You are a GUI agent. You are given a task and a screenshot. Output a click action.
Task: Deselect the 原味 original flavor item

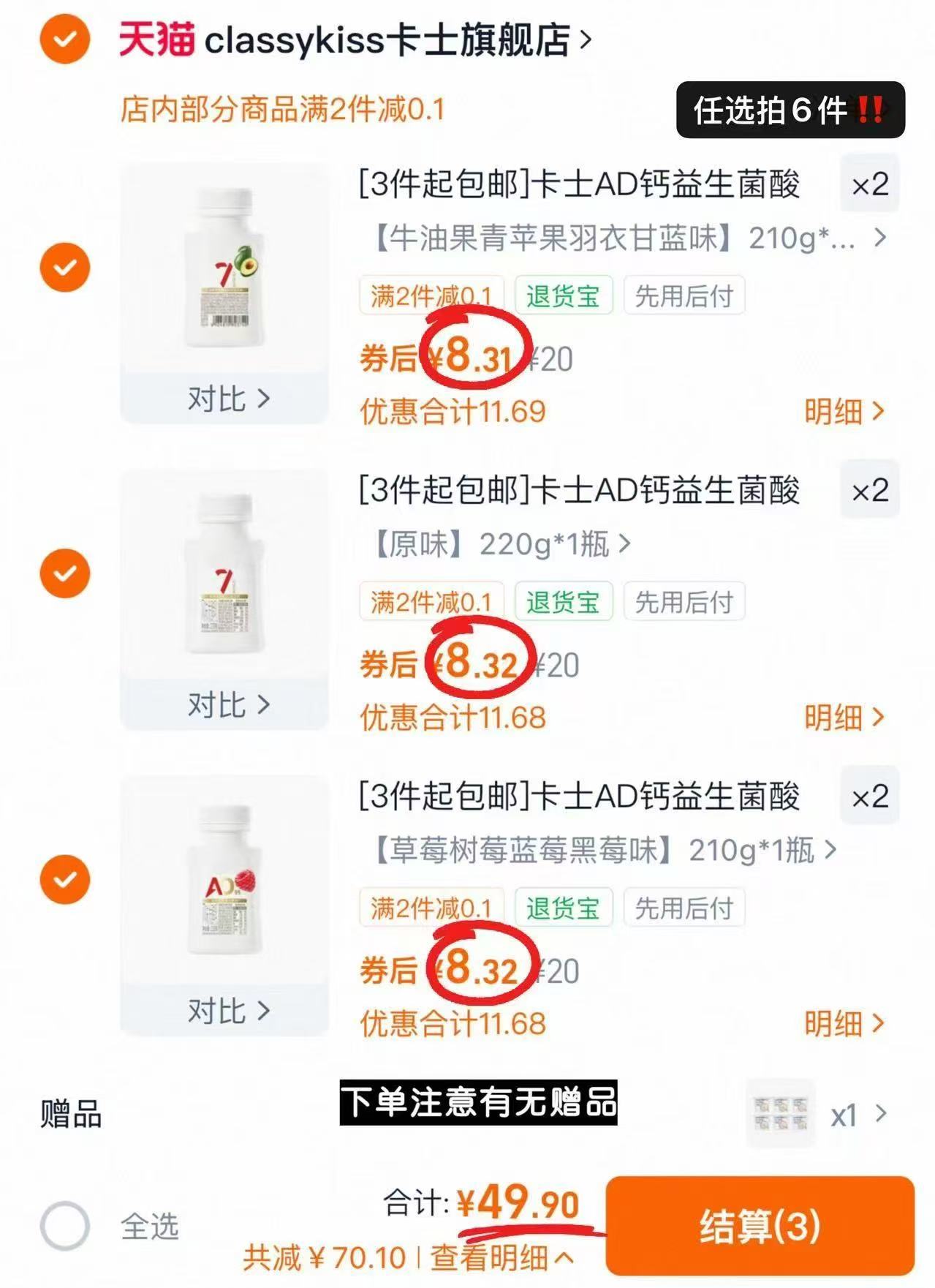(64, 574)
